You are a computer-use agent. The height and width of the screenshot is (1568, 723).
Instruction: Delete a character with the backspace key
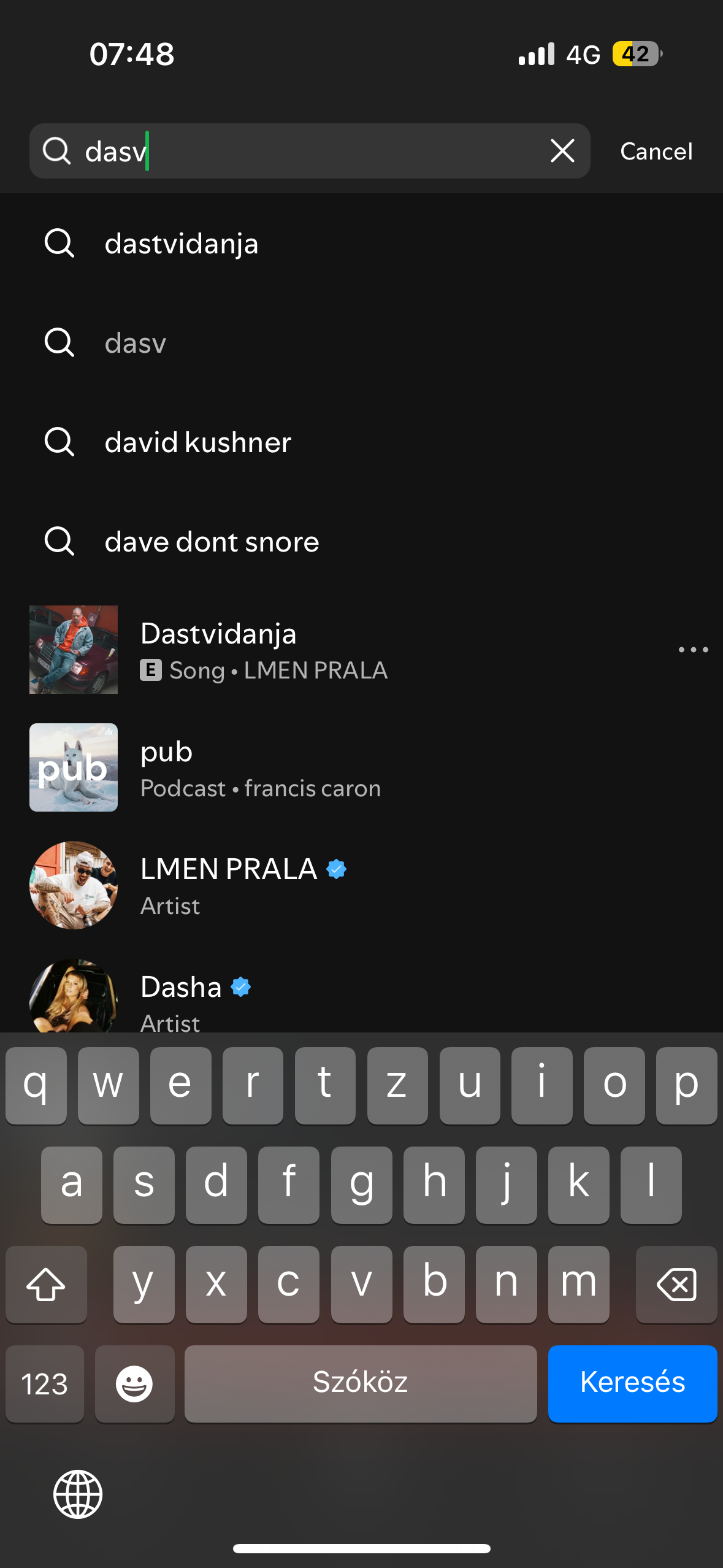pos(676,1284)
